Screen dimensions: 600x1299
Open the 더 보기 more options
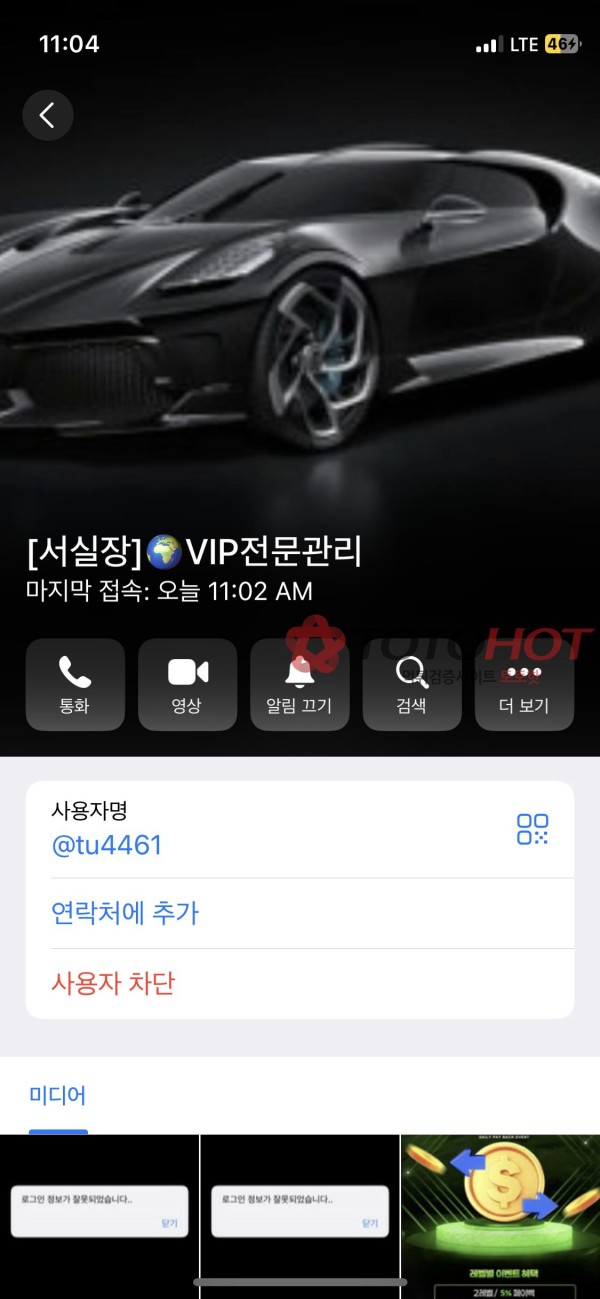pos(524,685)
